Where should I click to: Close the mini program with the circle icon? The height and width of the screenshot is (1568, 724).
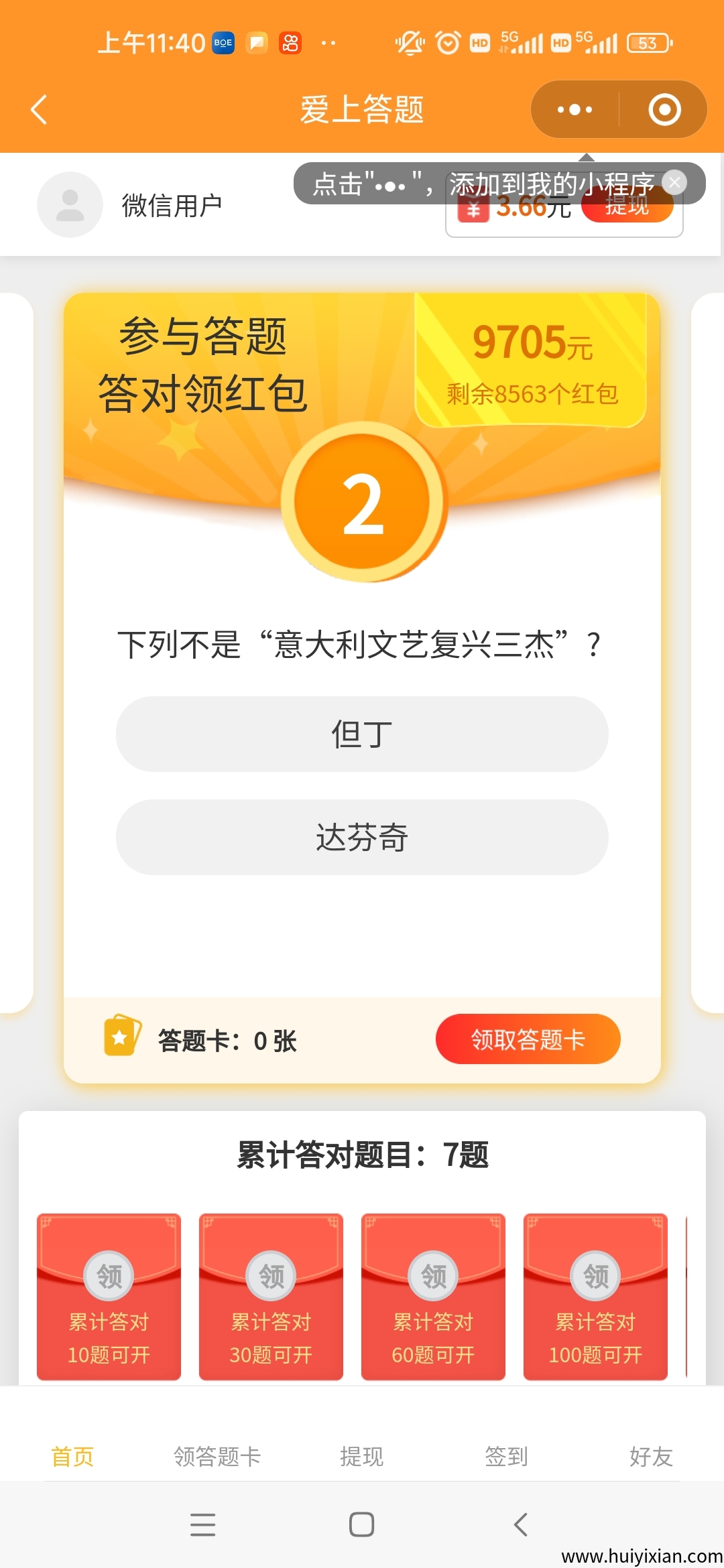tap(664, 110)
